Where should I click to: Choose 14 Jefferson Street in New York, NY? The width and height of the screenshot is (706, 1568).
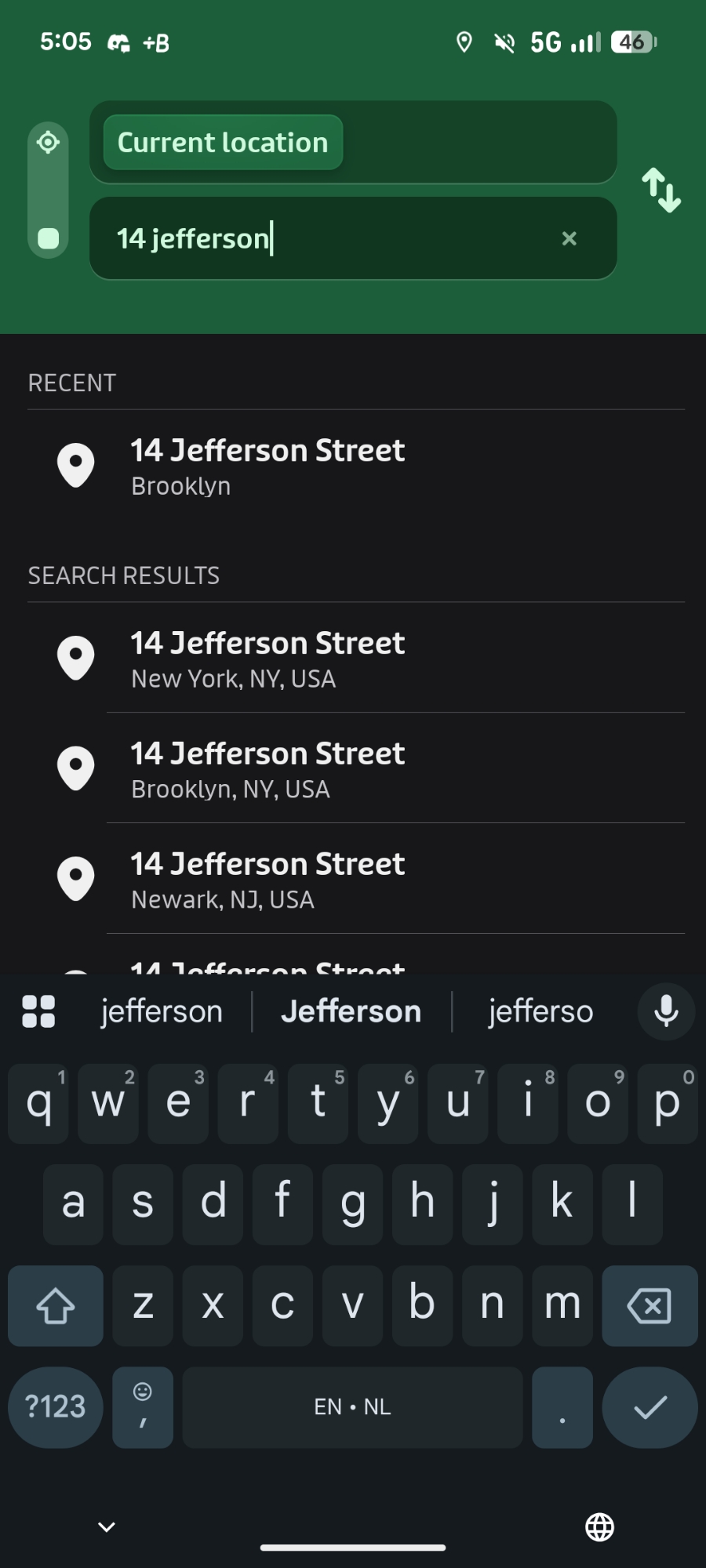[x=267, y=659]
